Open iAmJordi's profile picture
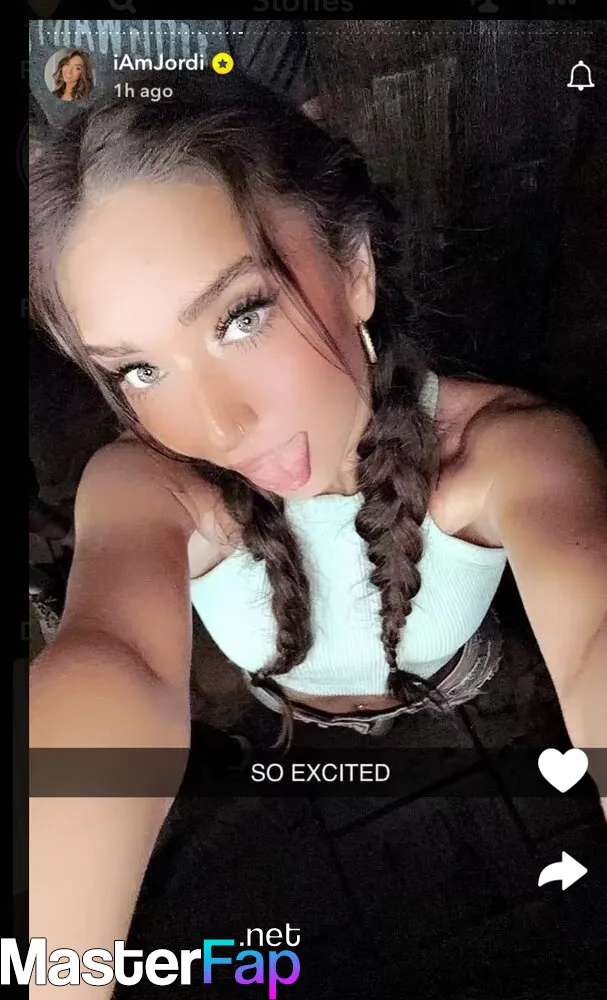 click(69, 75)
